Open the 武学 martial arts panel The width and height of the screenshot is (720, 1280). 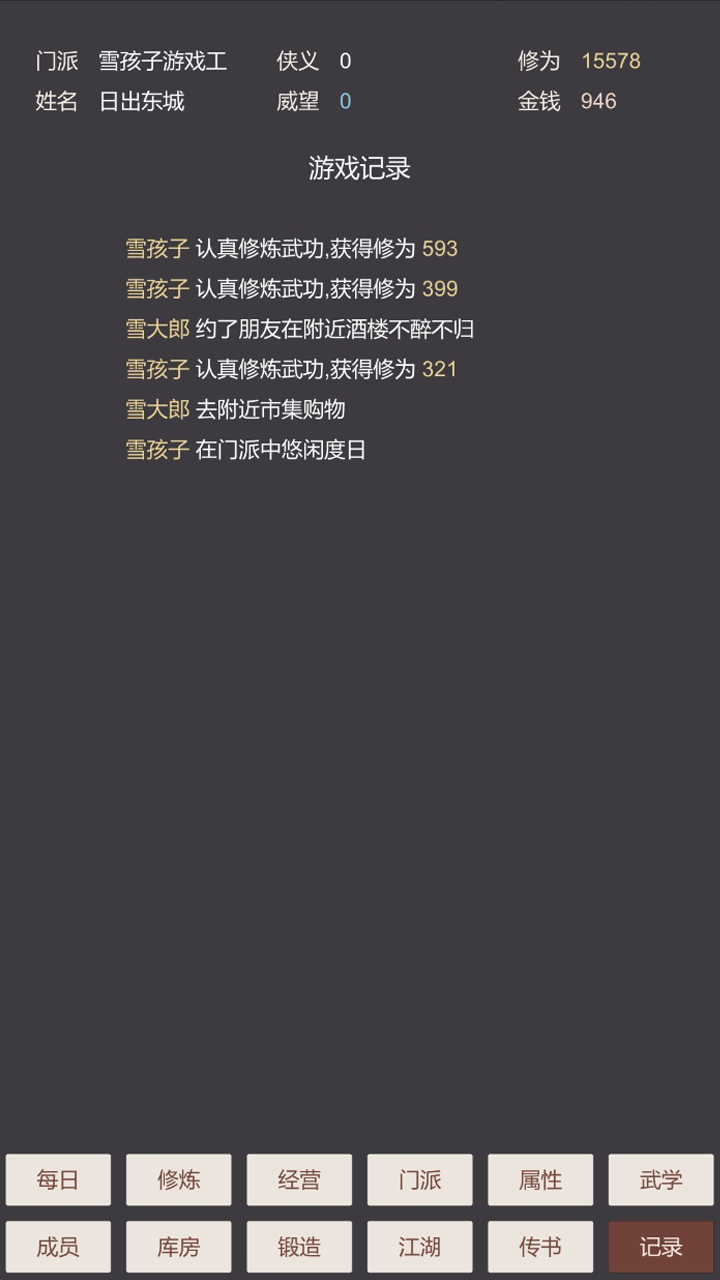[661, 1180]
